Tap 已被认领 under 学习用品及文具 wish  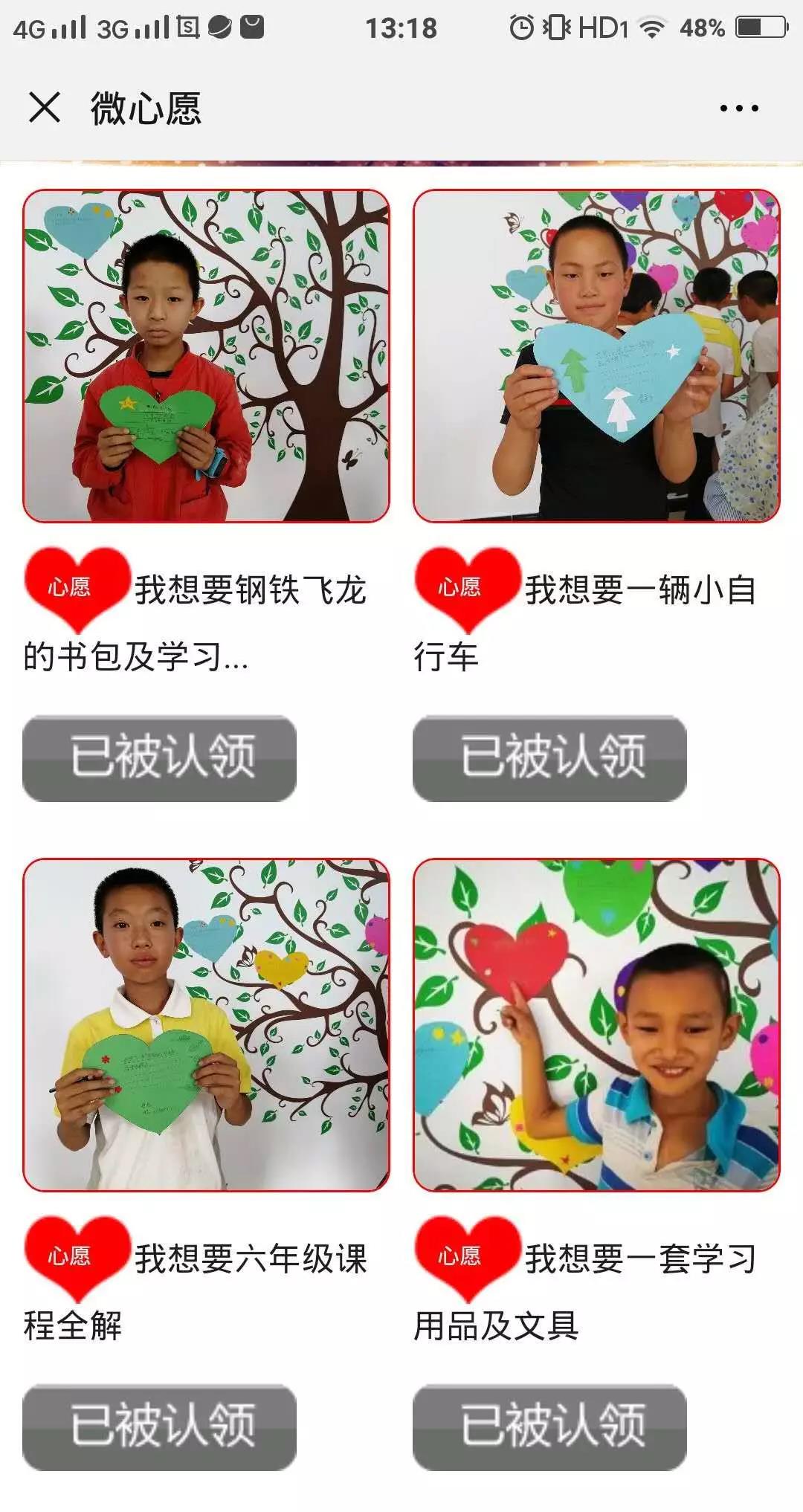pyautogui.click(x=549, y=1427)
